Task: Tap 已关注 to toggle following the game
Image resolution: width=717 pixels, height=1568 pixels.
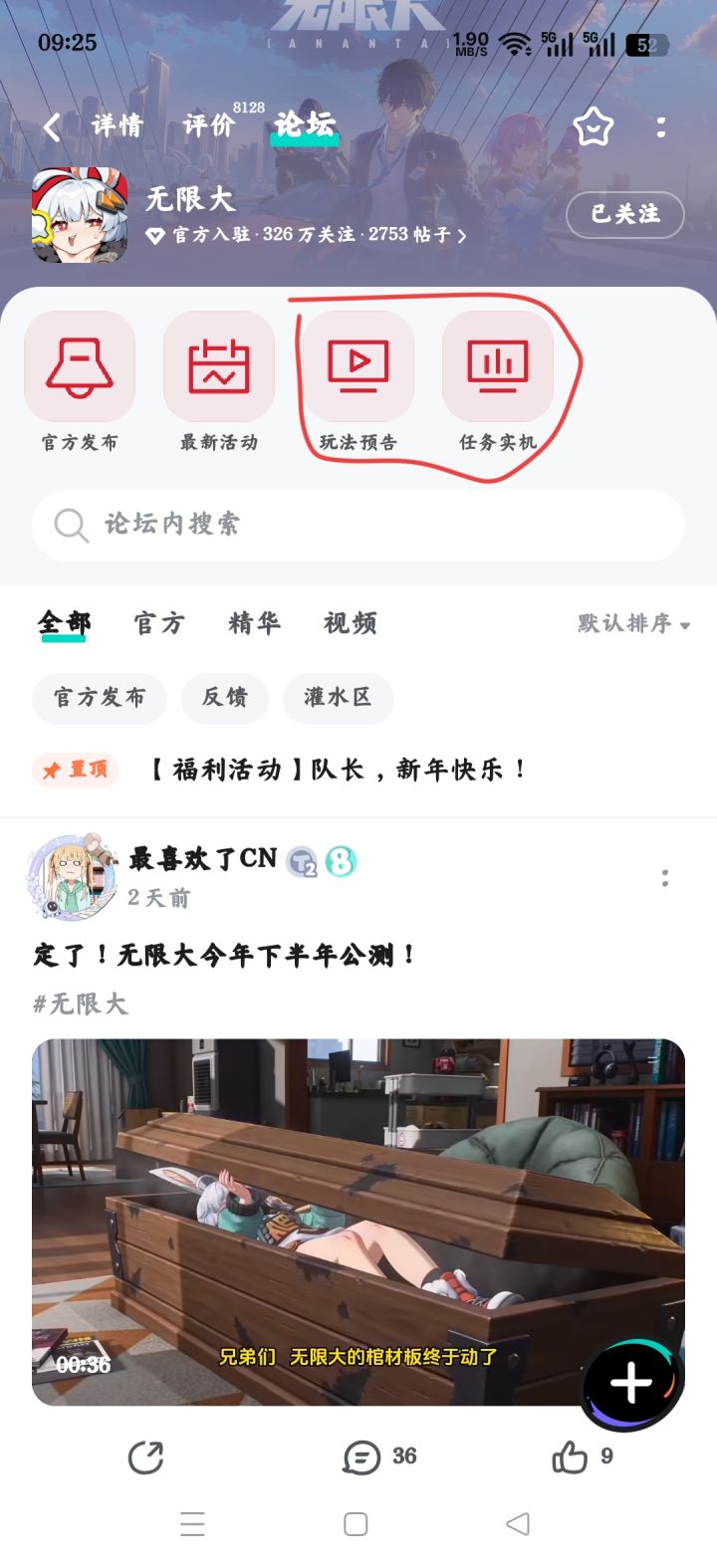Action: (x=624, y=215)
